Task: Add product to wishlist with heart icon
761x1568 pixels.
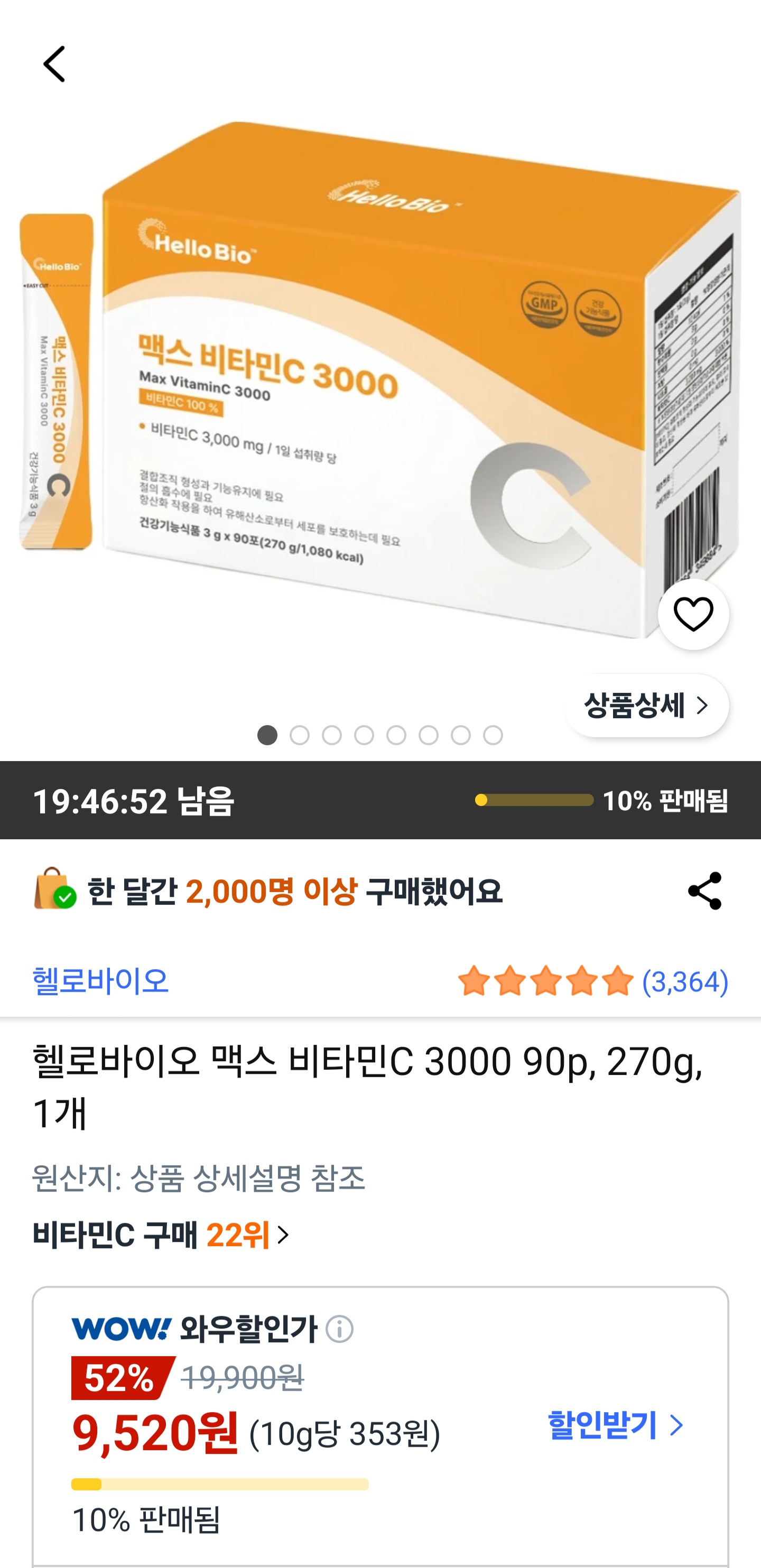Action: point(693,614)
